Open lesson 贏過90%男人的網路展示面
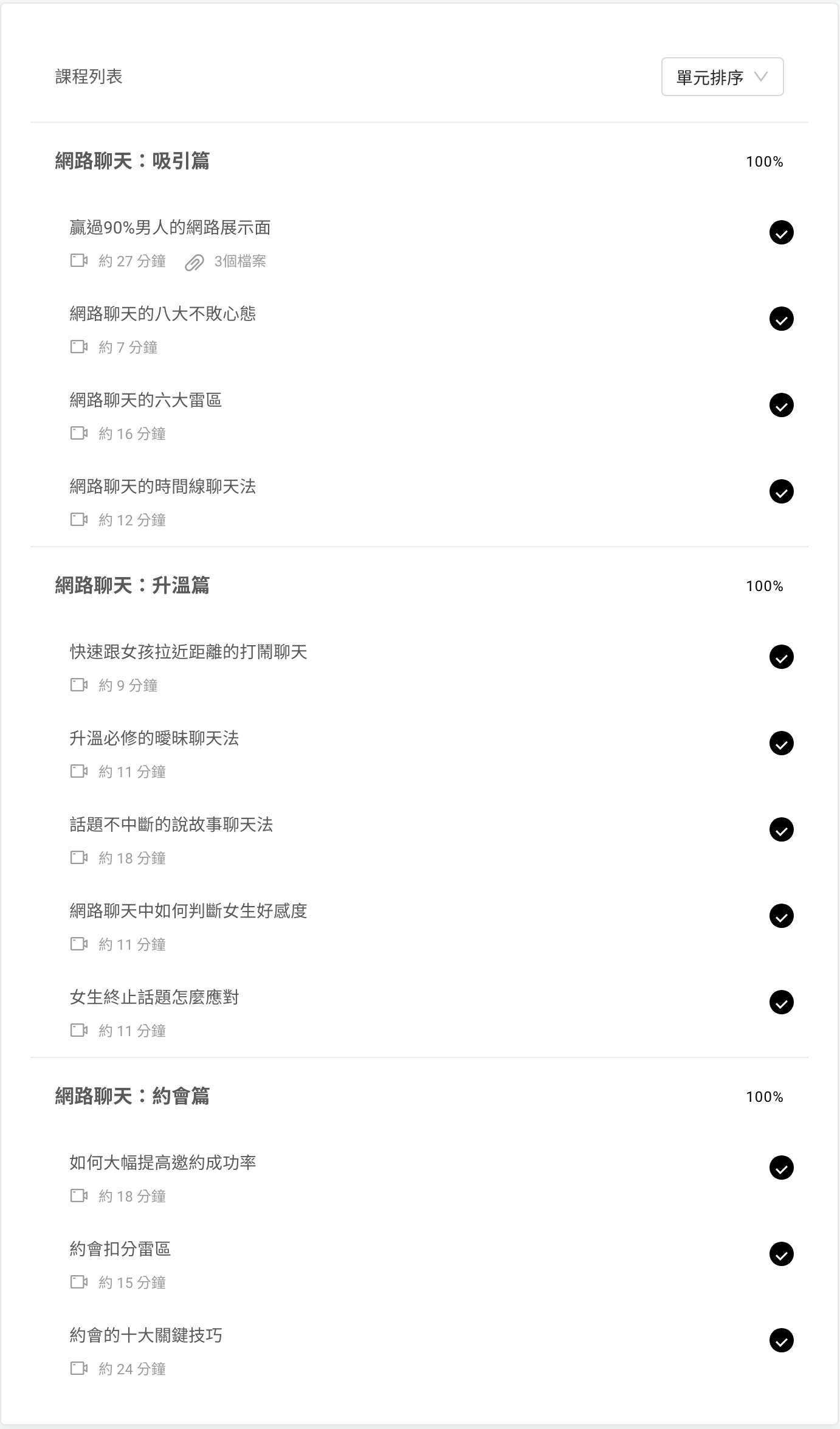This screenshot has height=1429, width=840. pos(170,228)
